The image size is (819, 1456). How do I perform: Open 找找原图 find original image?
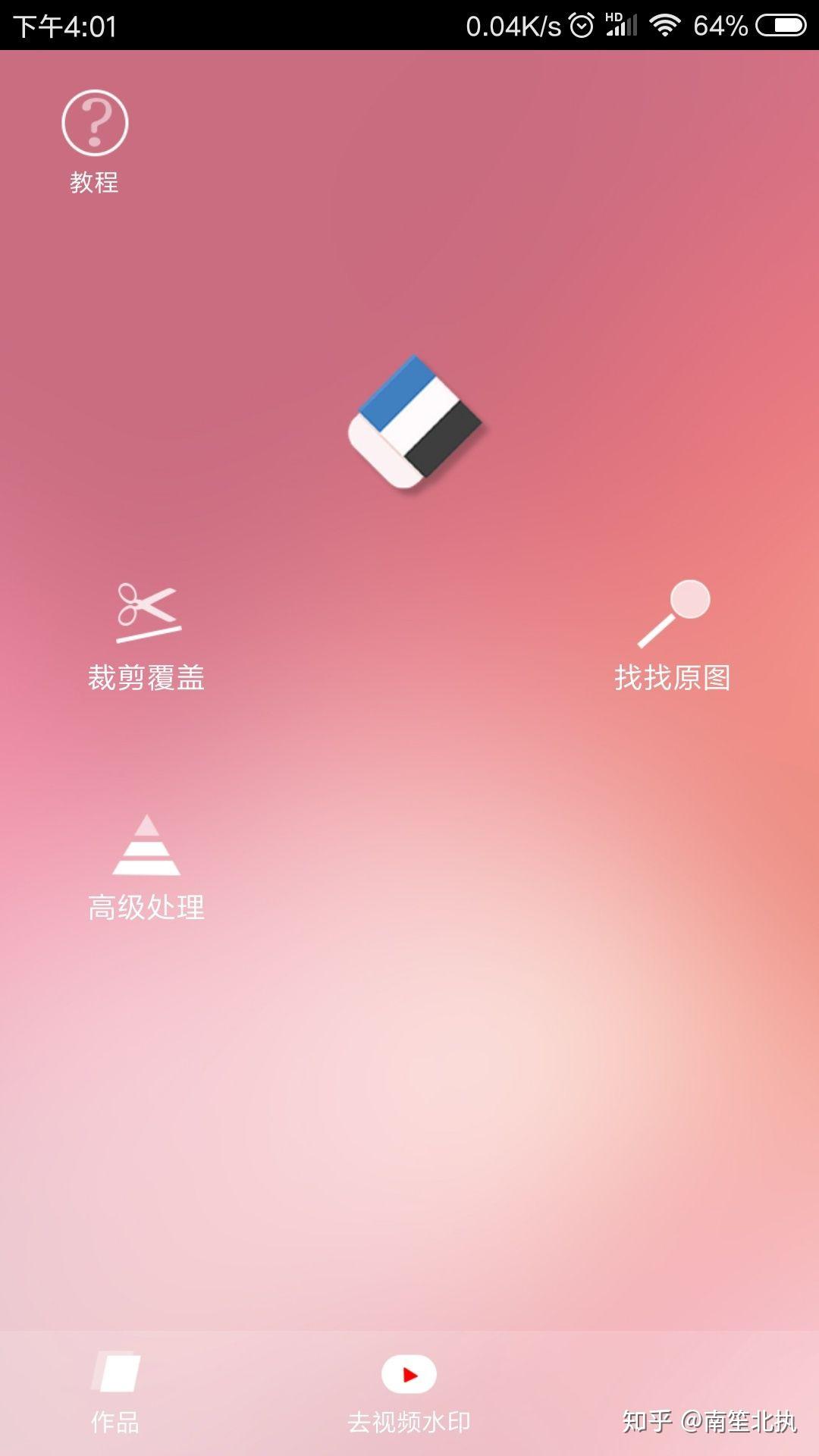(x=673, y=637)
